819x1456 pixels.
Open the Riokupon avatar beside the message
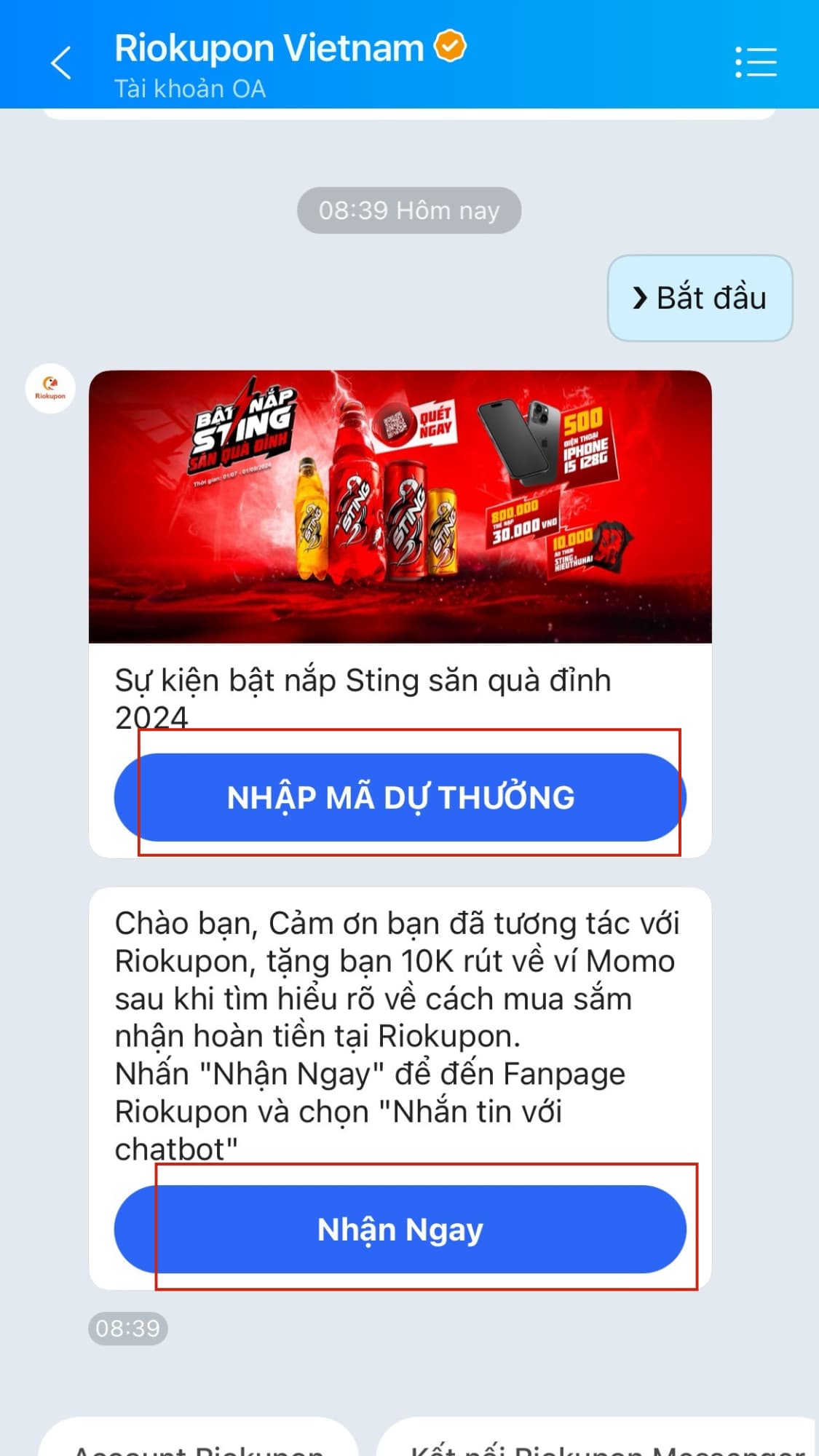[50, 389]
